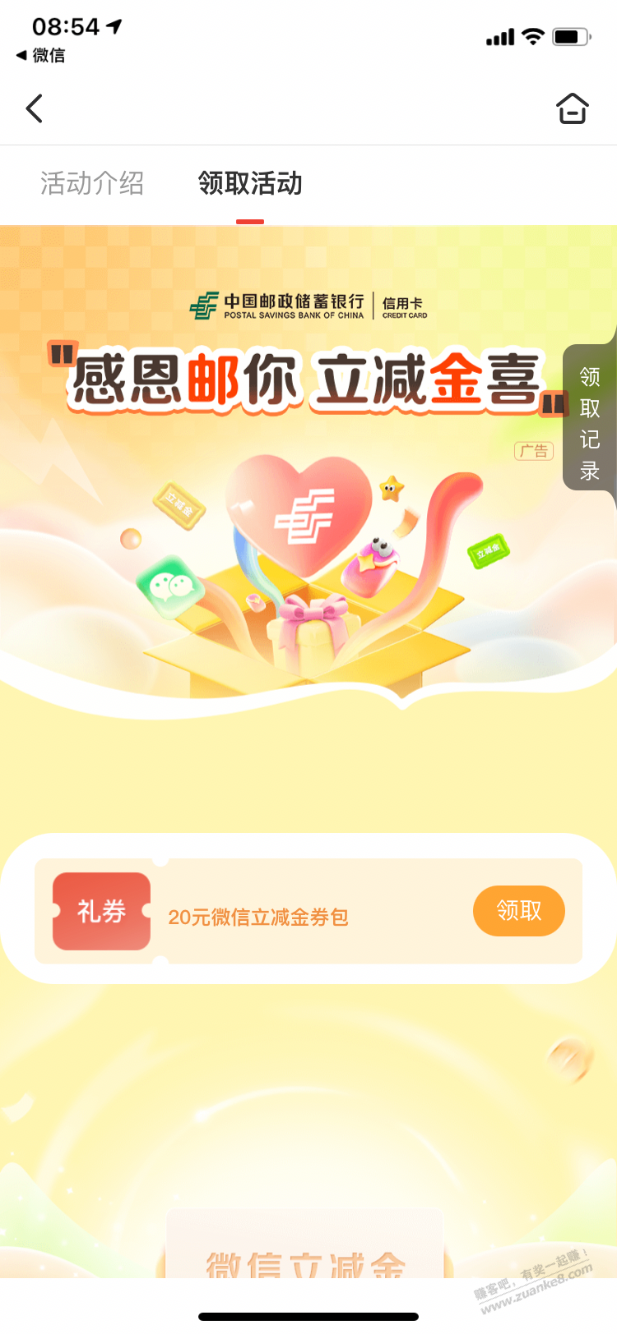Go back using the arrow icon
This screenshot has width=617, height=1334.
point(35,108)
